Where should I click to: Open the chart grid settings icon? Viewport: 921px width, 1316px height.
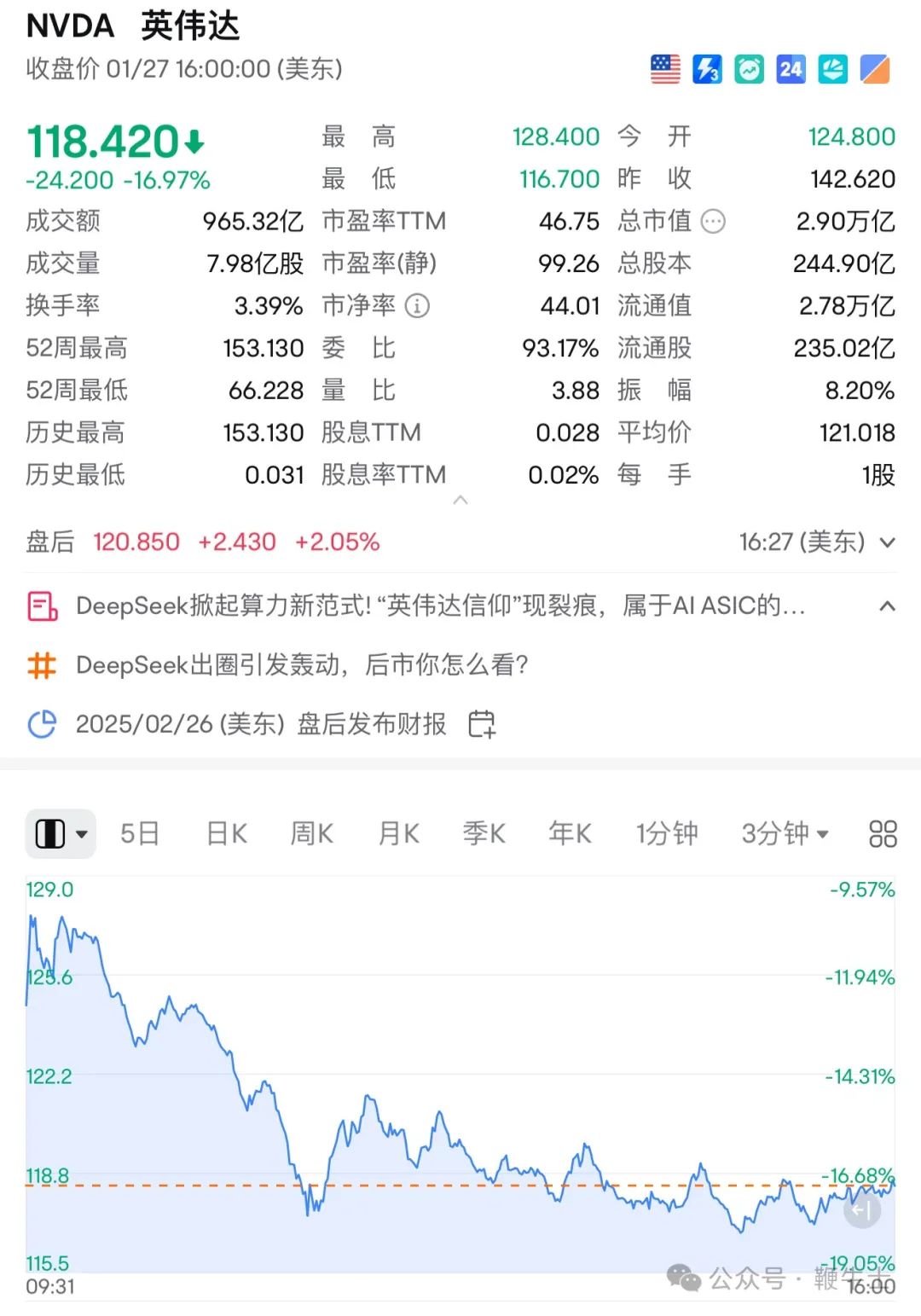883,833
